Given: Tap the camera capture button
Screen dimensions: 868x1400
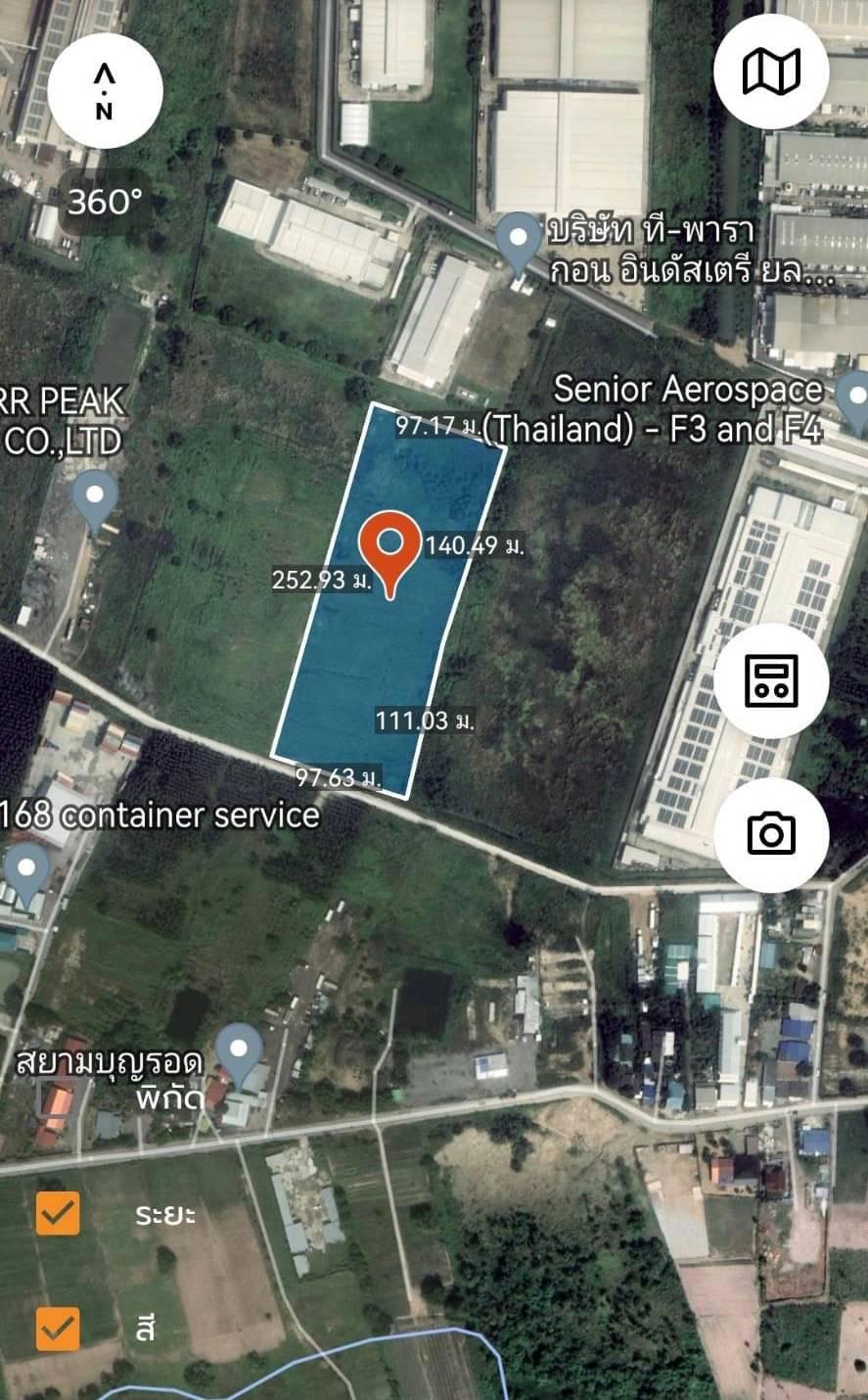Looking at the screenshot, I should click(x=771, y=834).
